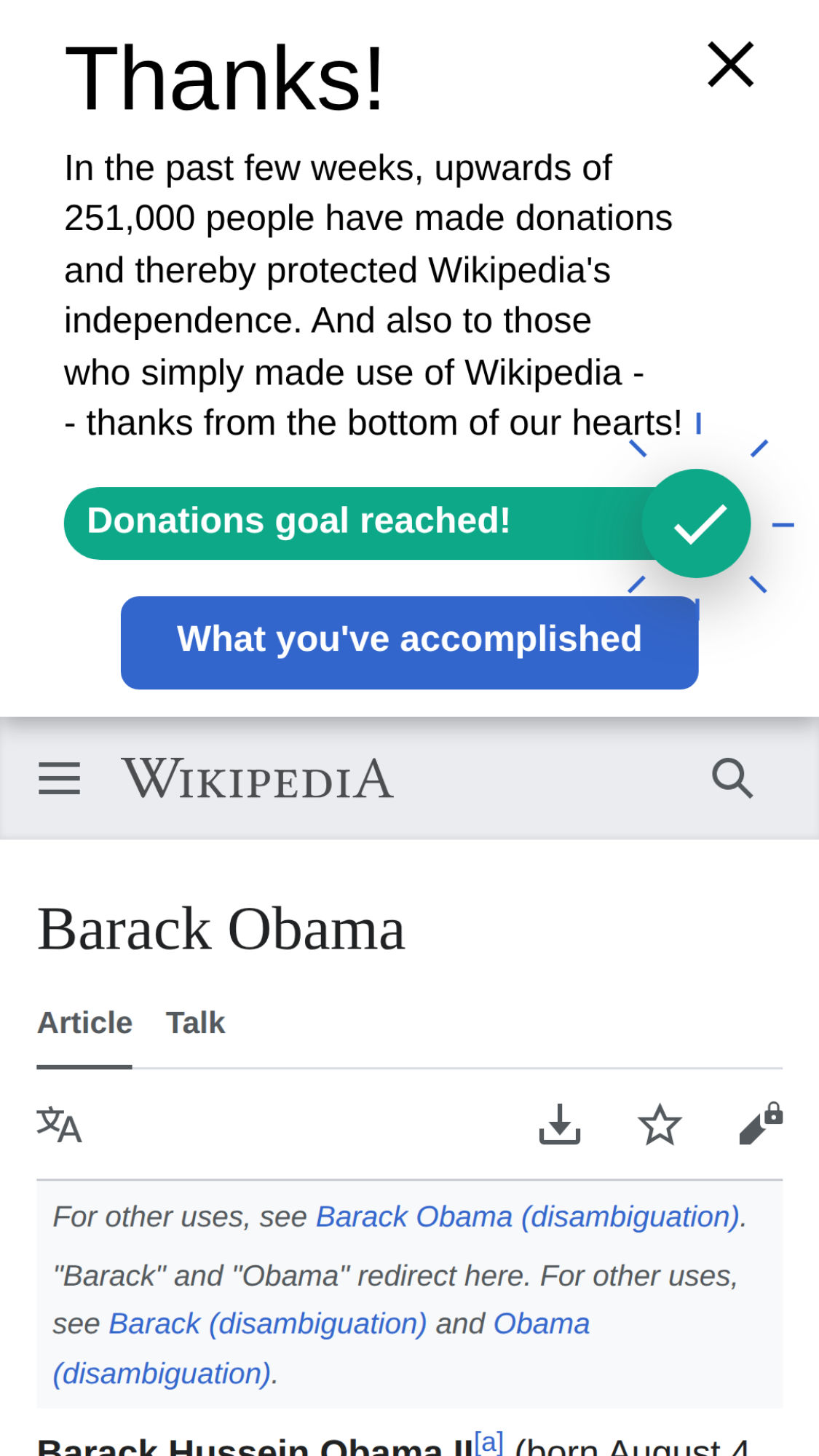
Task: Open Wikipedia search
Action: pos(732,778)
